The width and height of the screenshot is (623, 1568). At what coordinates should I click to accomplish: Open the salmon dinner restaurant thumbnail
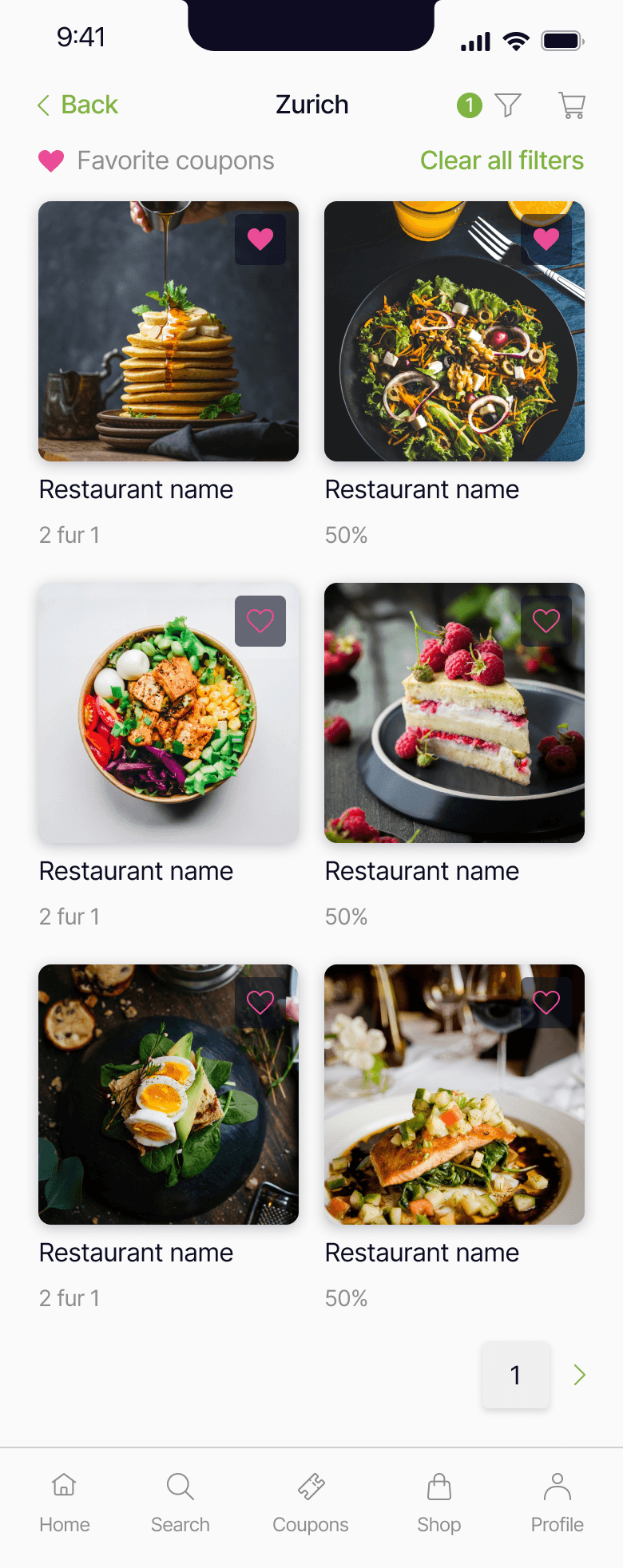coord(454,1094)
